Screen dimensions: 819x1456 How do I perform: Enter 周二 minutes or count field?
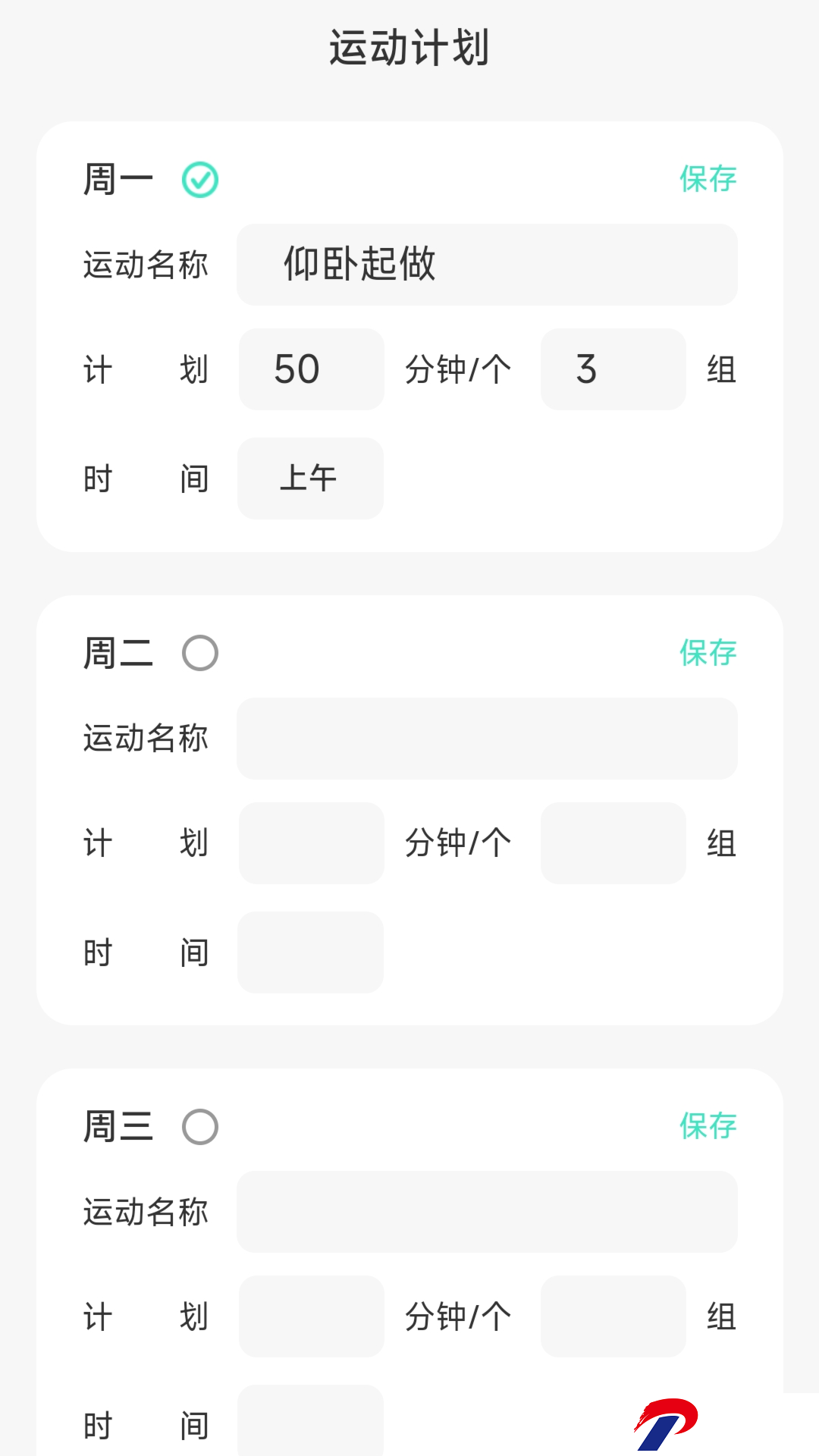coord(312,843)
